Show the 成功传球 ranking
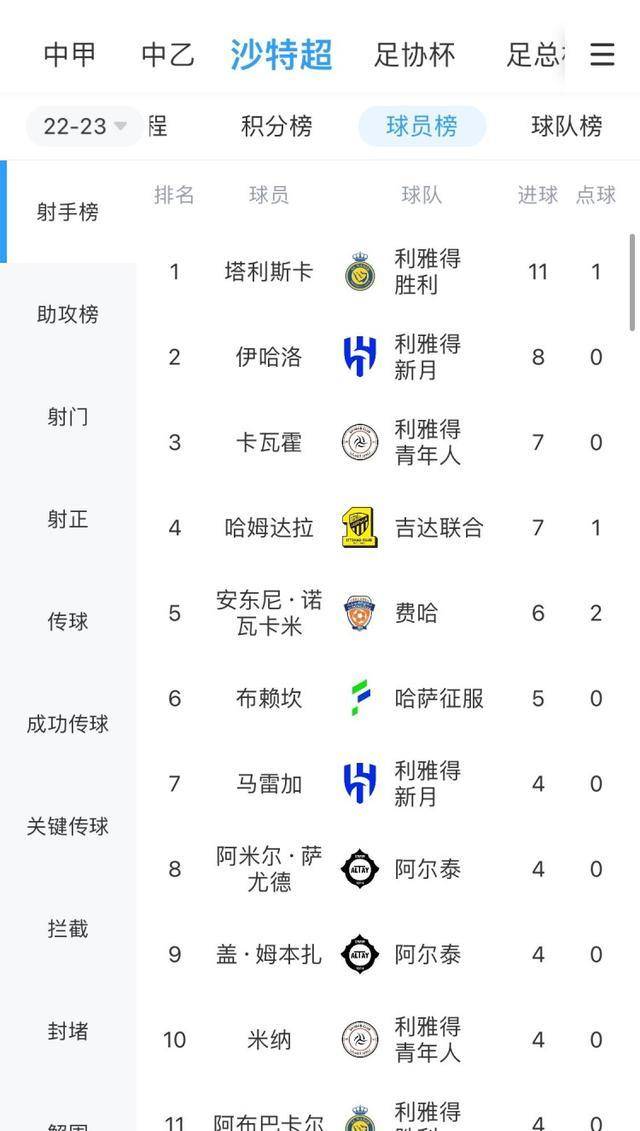 pos(68,724)
